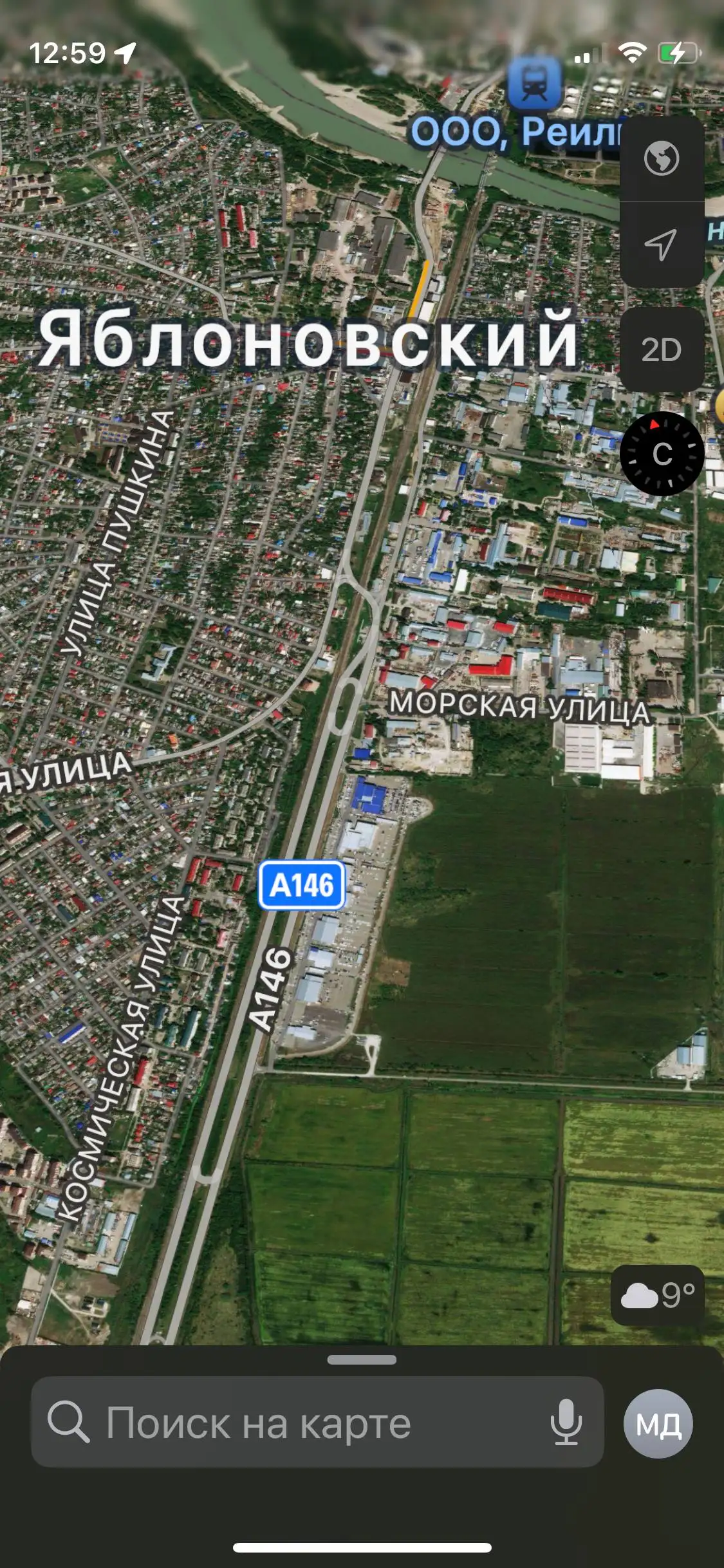The width and height of the screenshot is (724, 1568).
Task: Open the 9° weather widget
Action: (x=658, y=1295)
